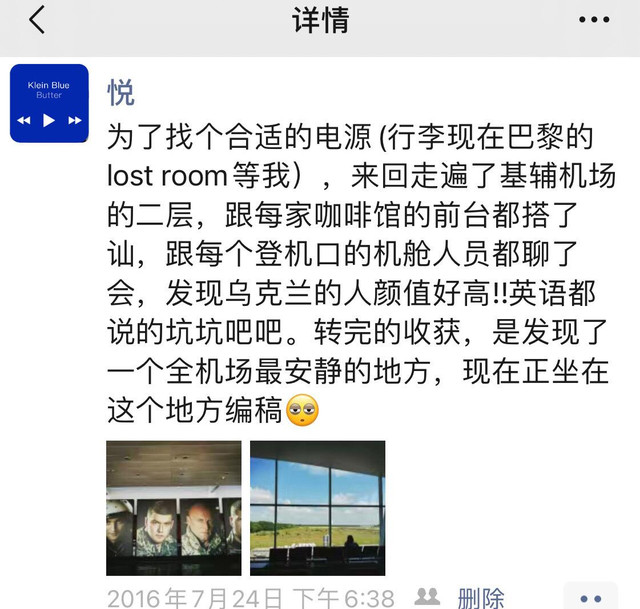Open 悦's profile avatar
Screen dimensions: 640x609
pos(49,103)
